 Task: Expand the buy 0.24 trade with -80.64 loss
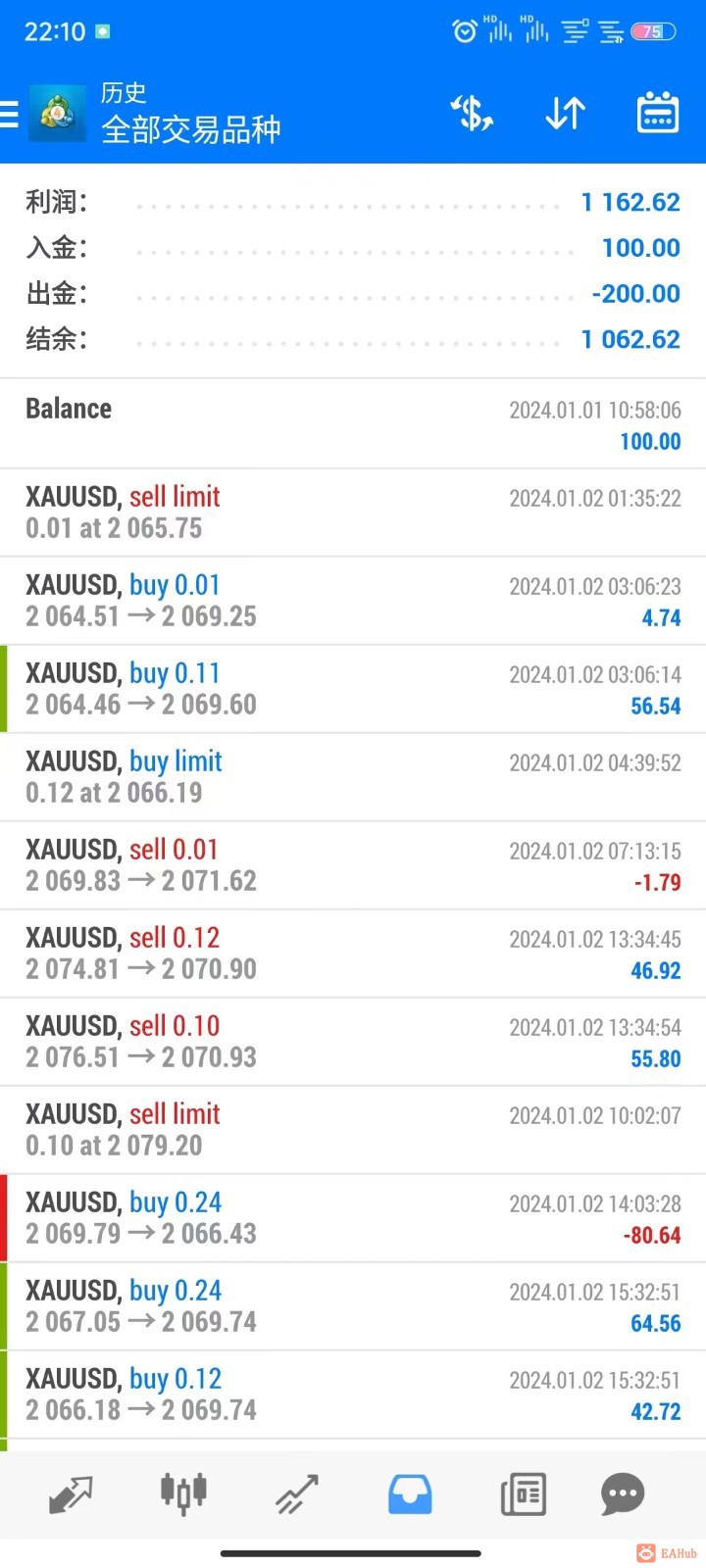[x=353, y=1218]
